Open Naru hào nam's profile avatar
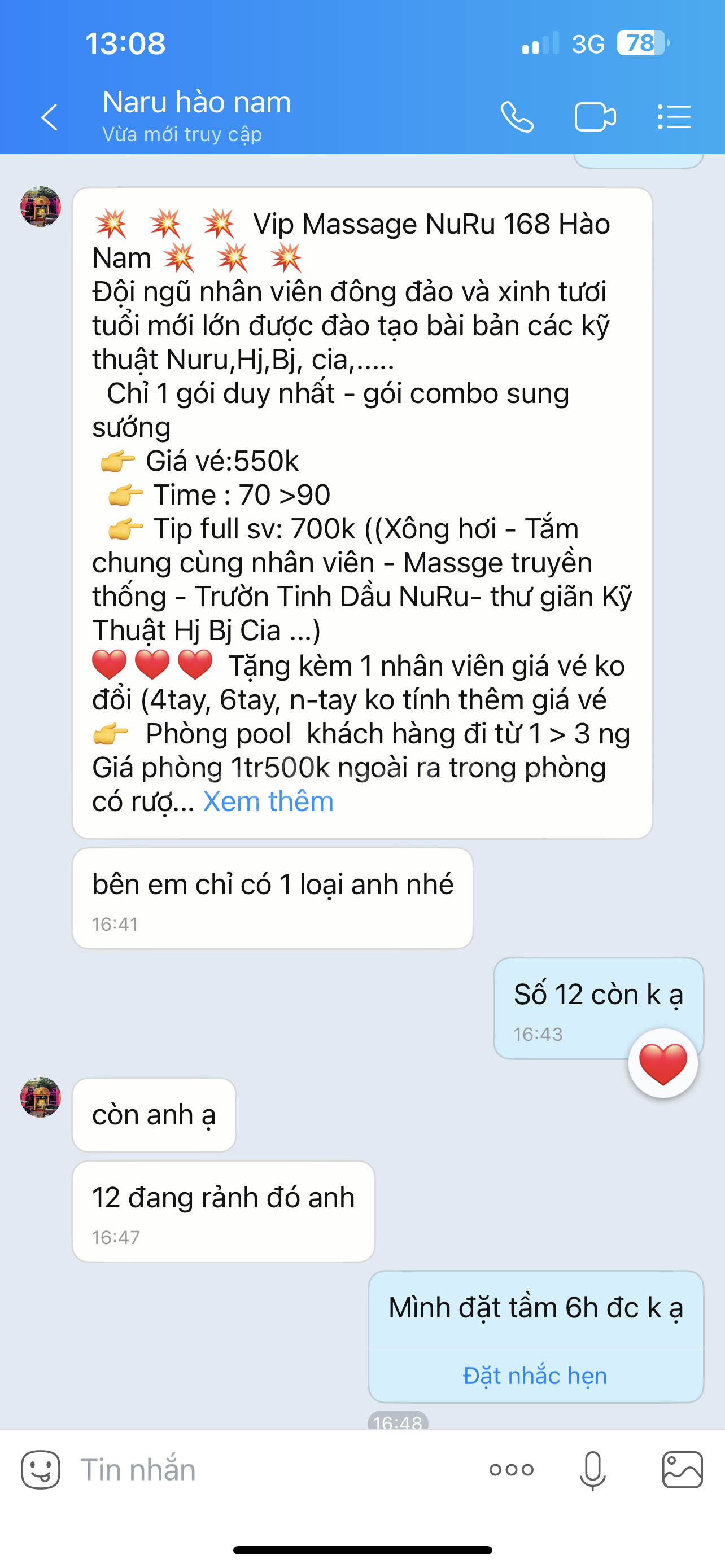The image size is (725, 1568). point(41,207)
